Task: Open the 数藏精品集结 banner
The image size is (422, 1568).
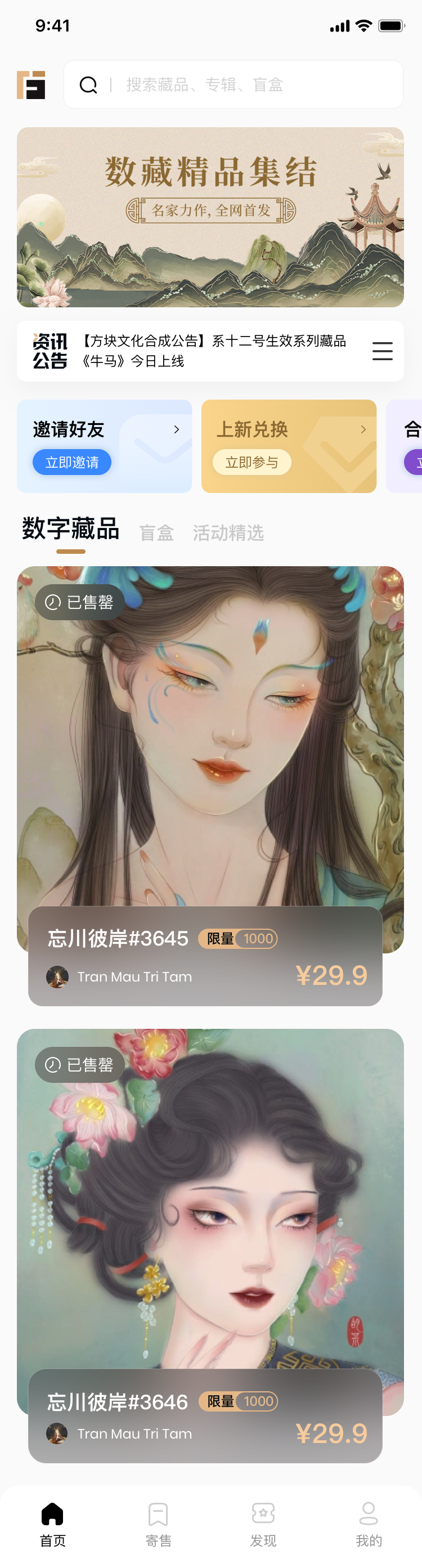Action: point(210,217)
